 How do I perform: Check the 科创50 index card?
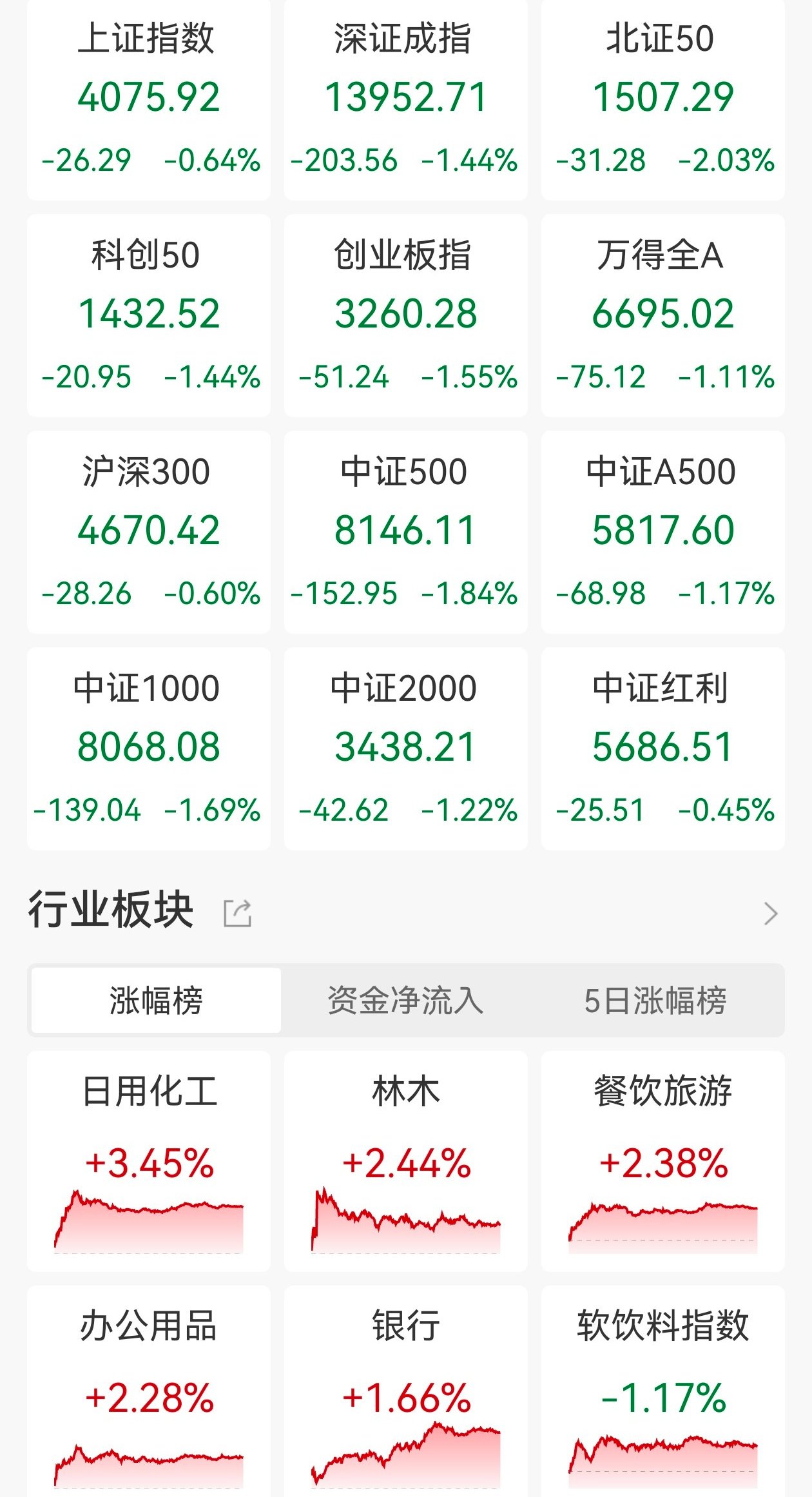coord(149,315)
